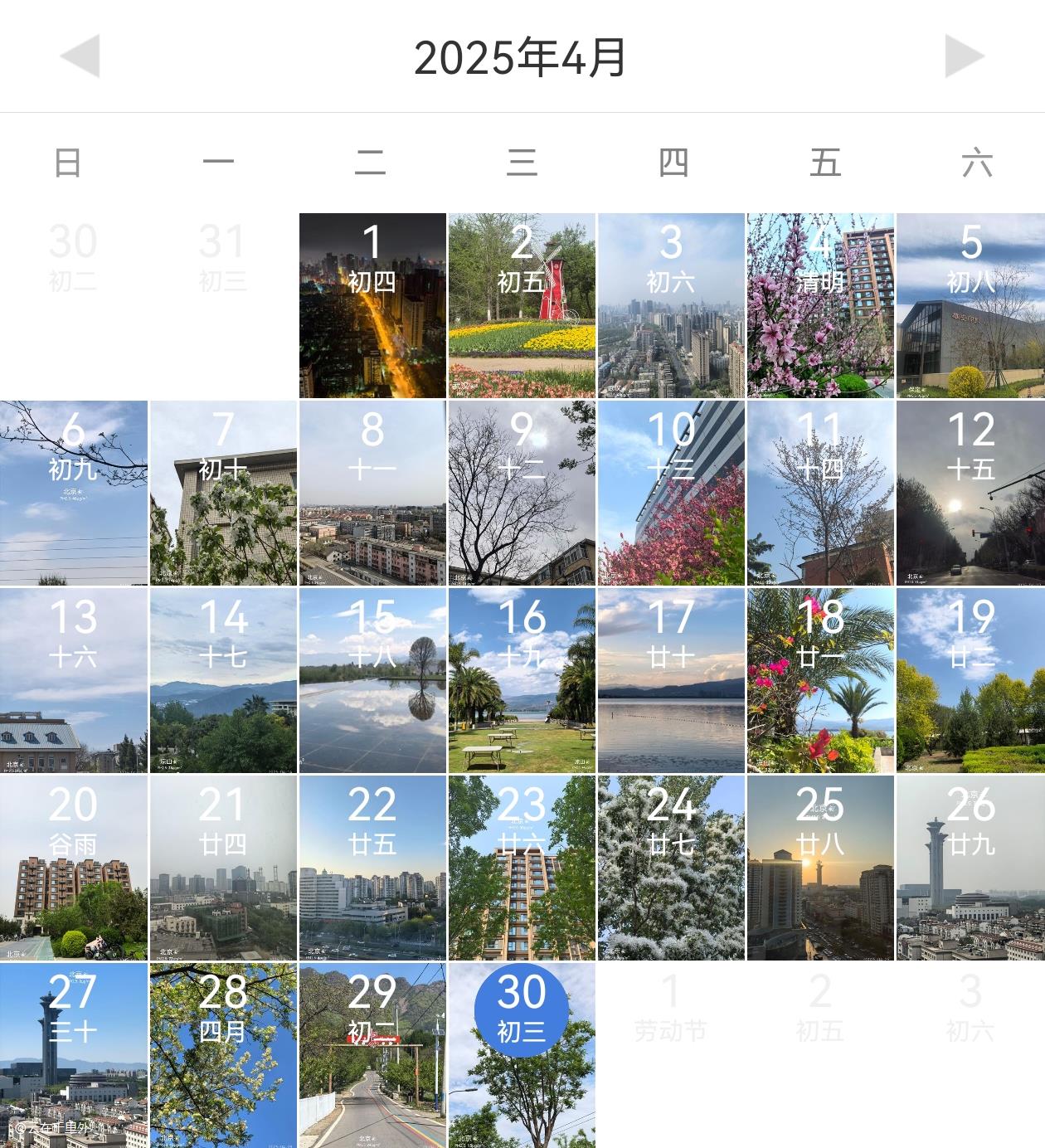Go to the next month
Screen dimensions: 1045x1148
pyautogui.click(x=965, y=56)
